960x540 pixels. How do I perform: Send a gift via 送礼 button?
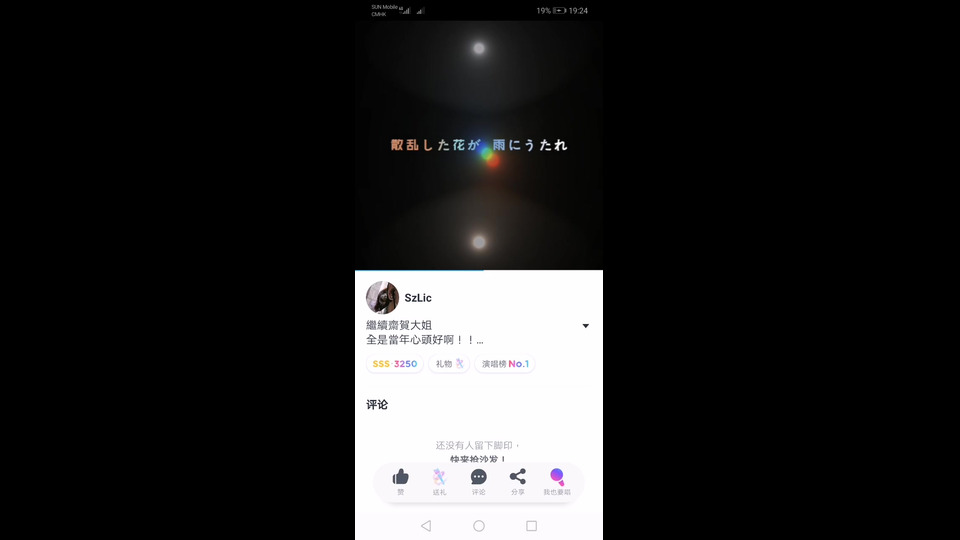click(x=439, y=479)
